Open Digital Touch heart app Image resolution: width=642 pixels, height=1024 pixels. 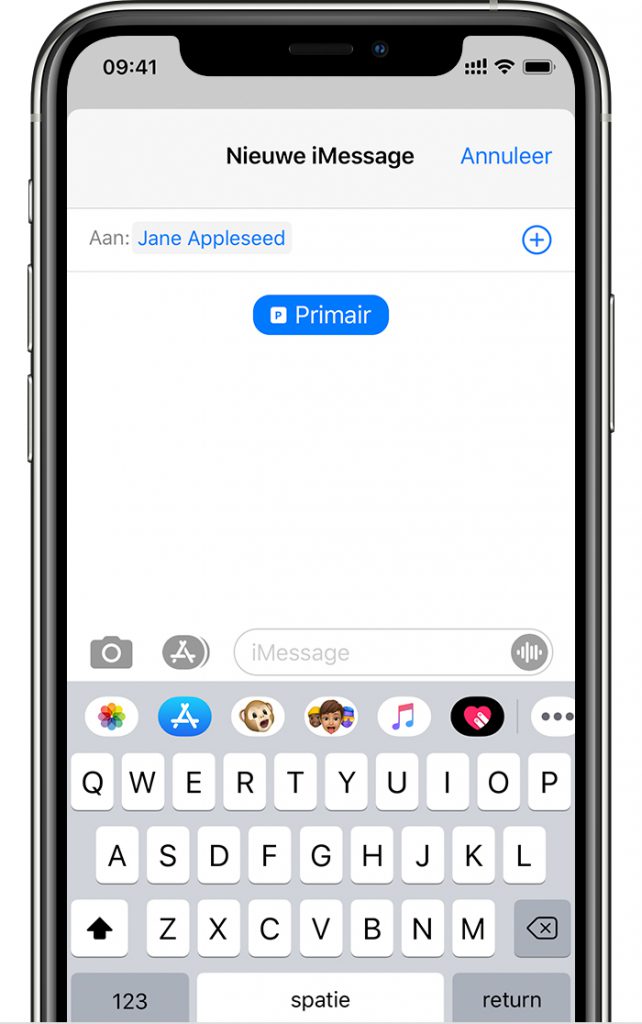(477, 716)
